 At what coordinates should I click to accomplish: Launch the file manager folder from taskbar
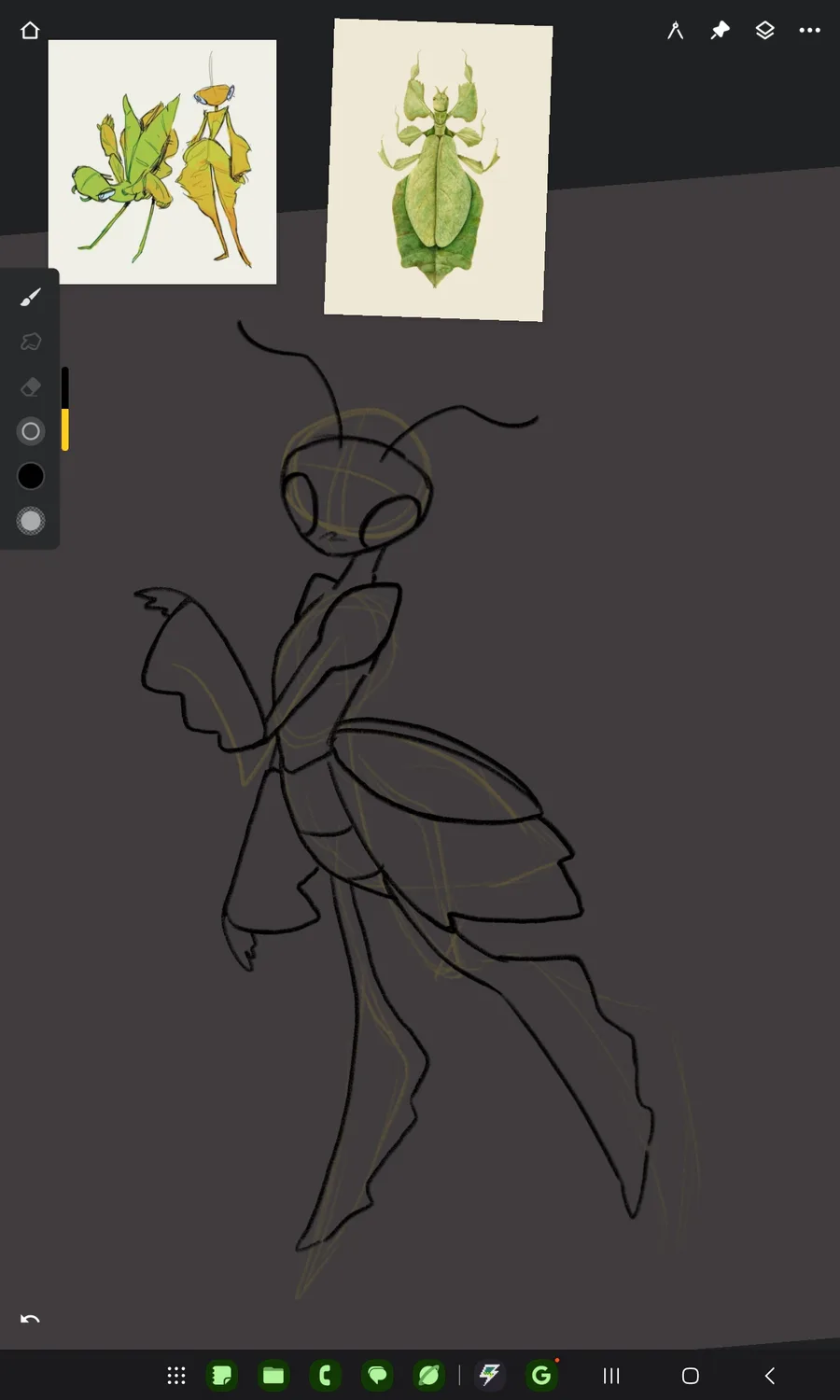pos(273,1375)
